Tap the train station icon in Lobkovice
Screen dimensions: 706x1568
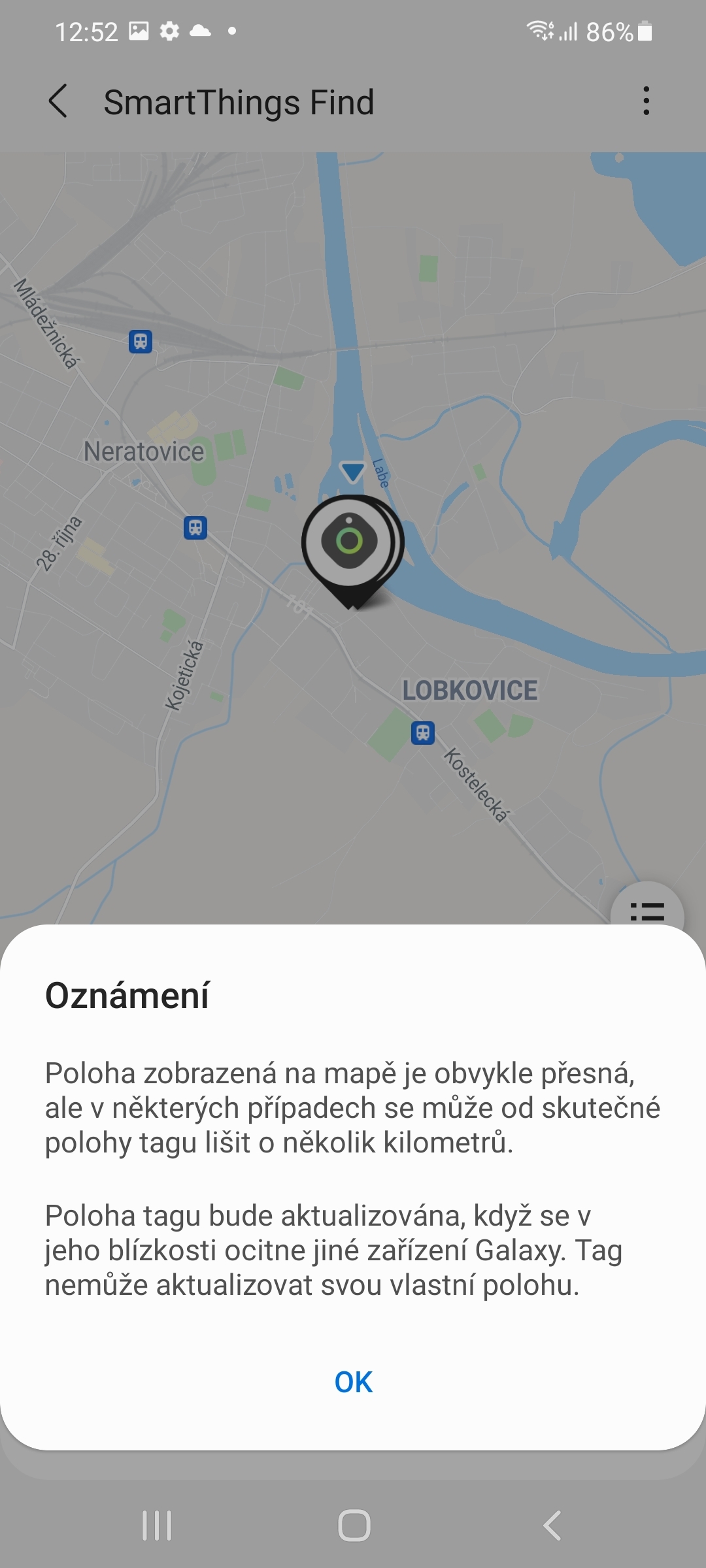(422, 733)
